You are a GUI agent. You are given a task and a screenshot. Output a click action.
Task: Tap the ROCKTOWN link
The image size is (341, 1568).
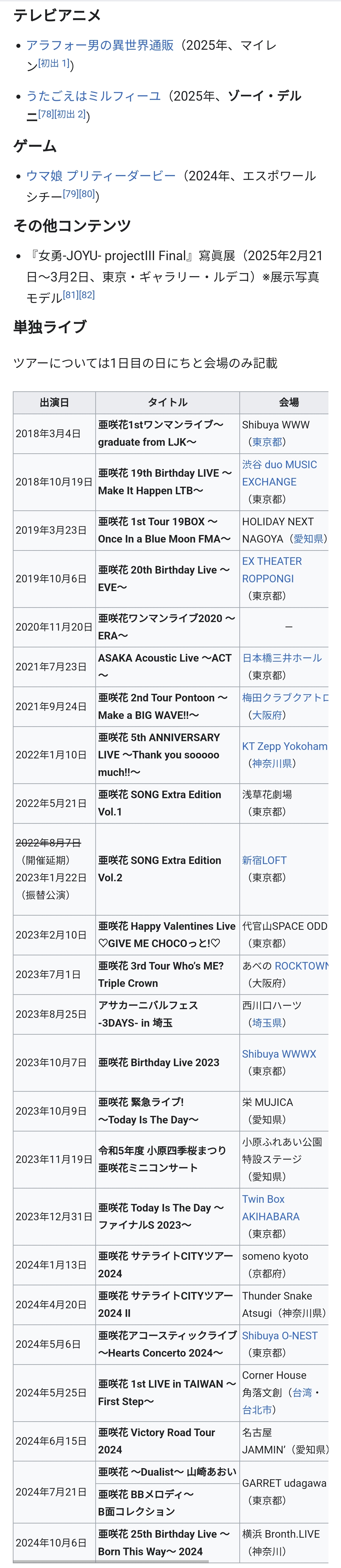(x=301, y=966)
